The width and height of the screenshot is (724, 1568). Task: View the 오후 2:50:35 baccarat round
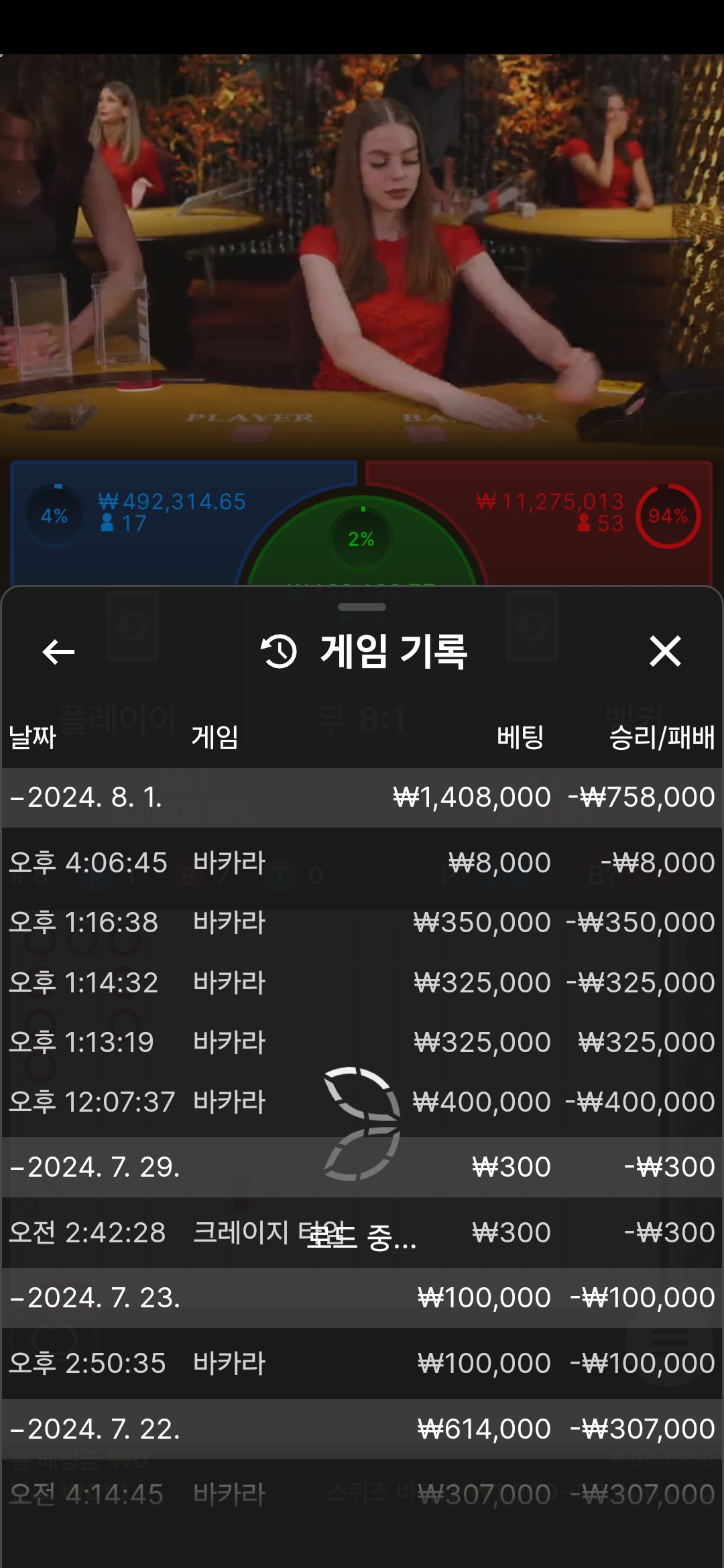(362, 1364)
